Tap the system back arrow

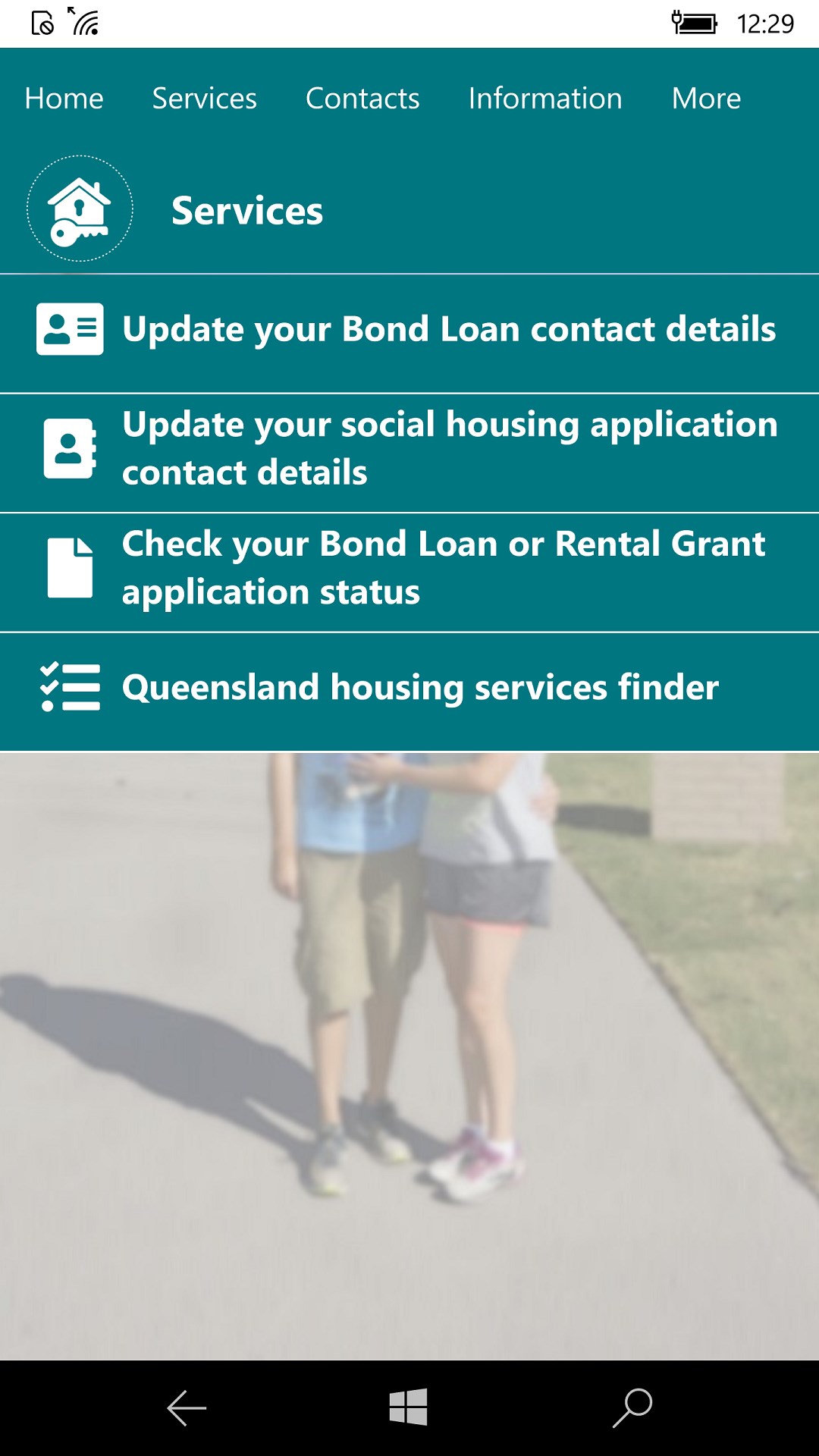[x=187, y=1408]
